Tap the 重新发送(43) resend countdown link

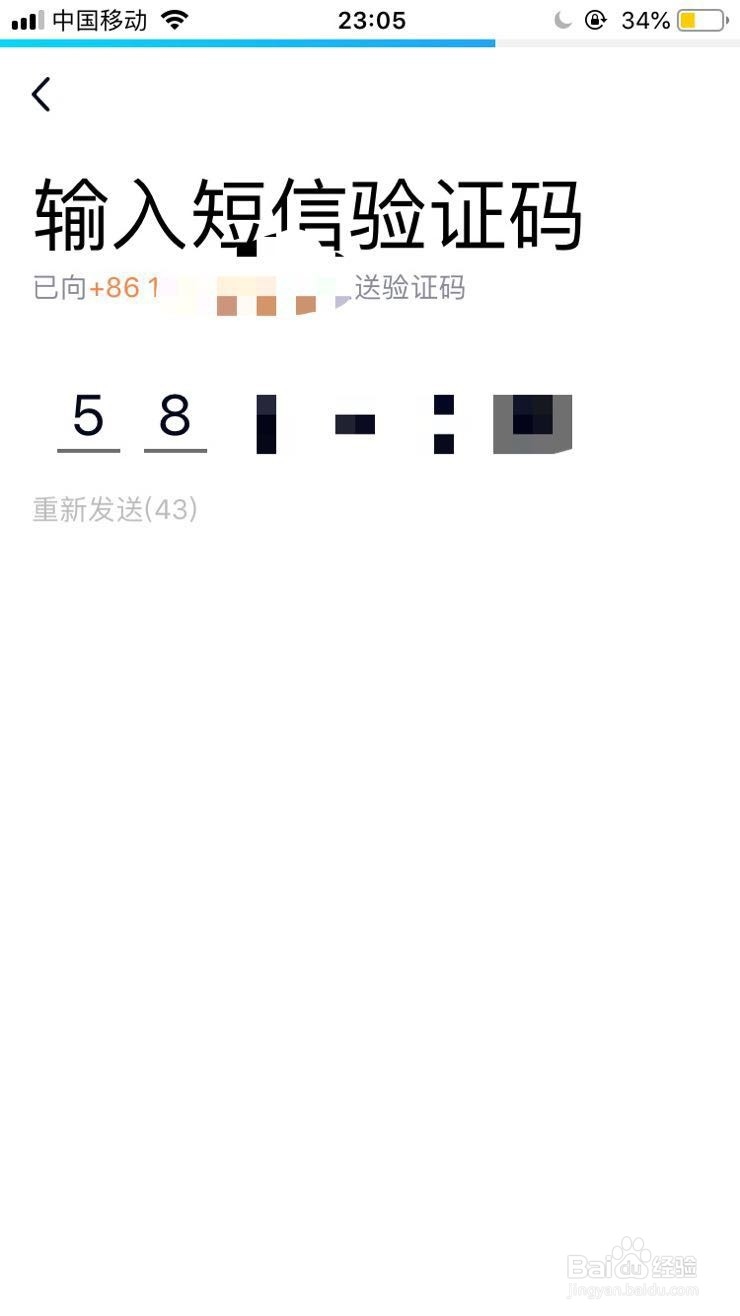coord(114,511)
